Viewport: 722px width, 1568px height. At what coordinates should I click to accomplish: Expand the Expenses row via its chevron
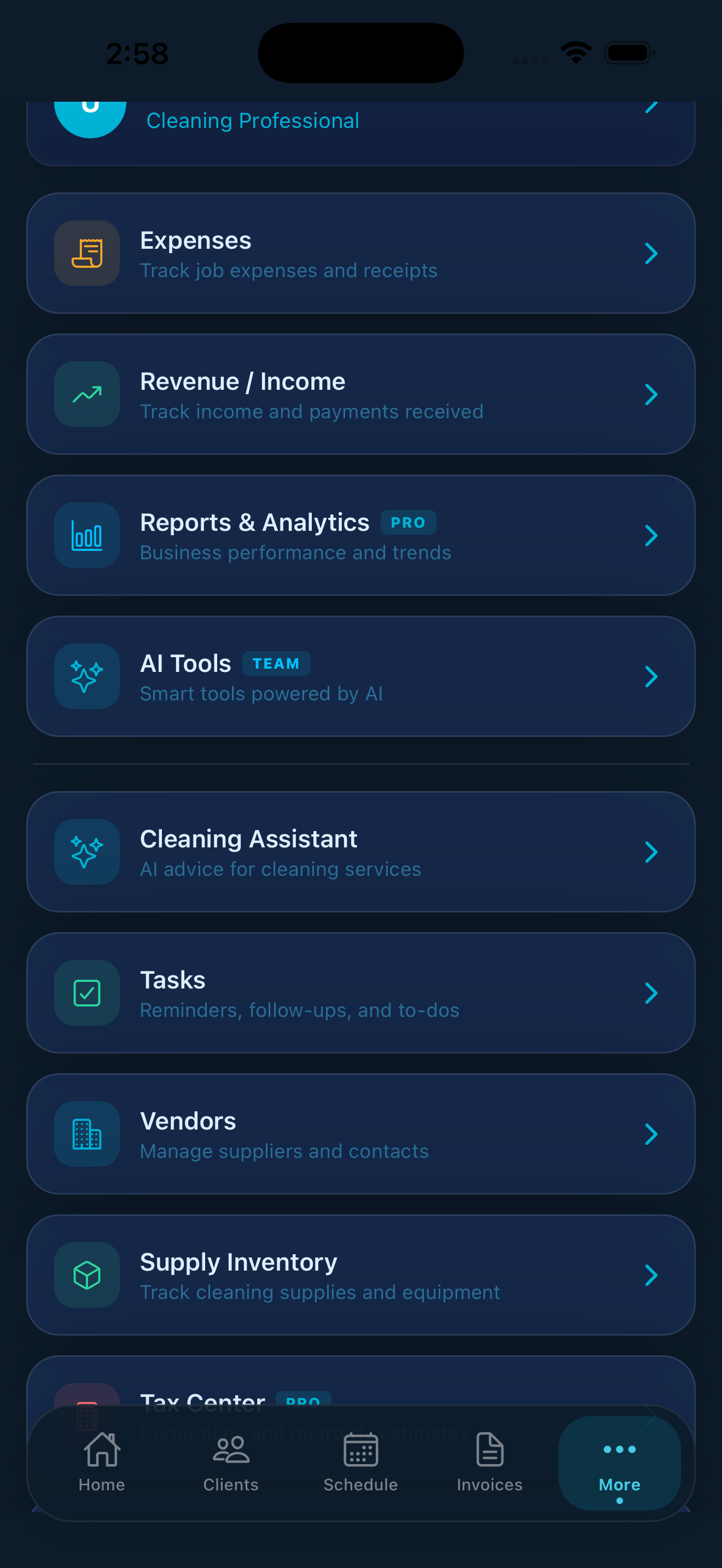pos(651,253)
